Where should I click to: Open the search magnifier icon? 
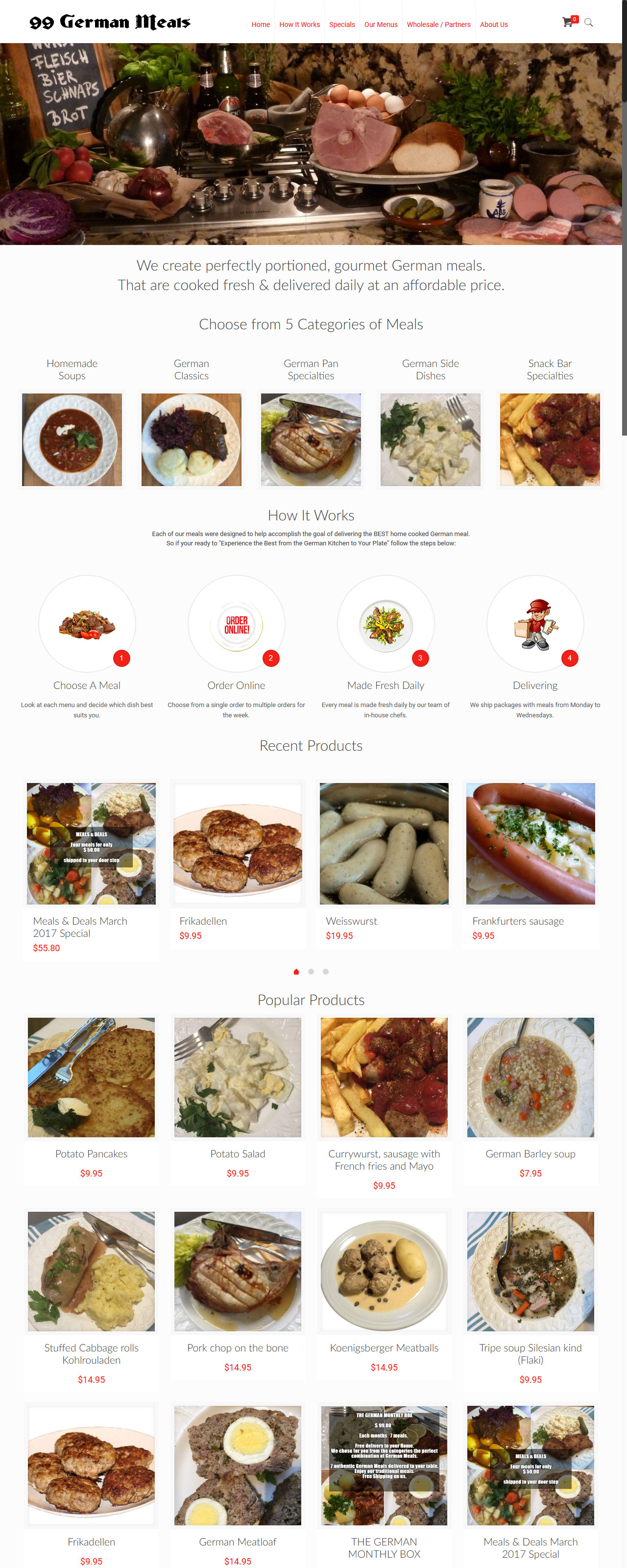[x=589, y=23]
